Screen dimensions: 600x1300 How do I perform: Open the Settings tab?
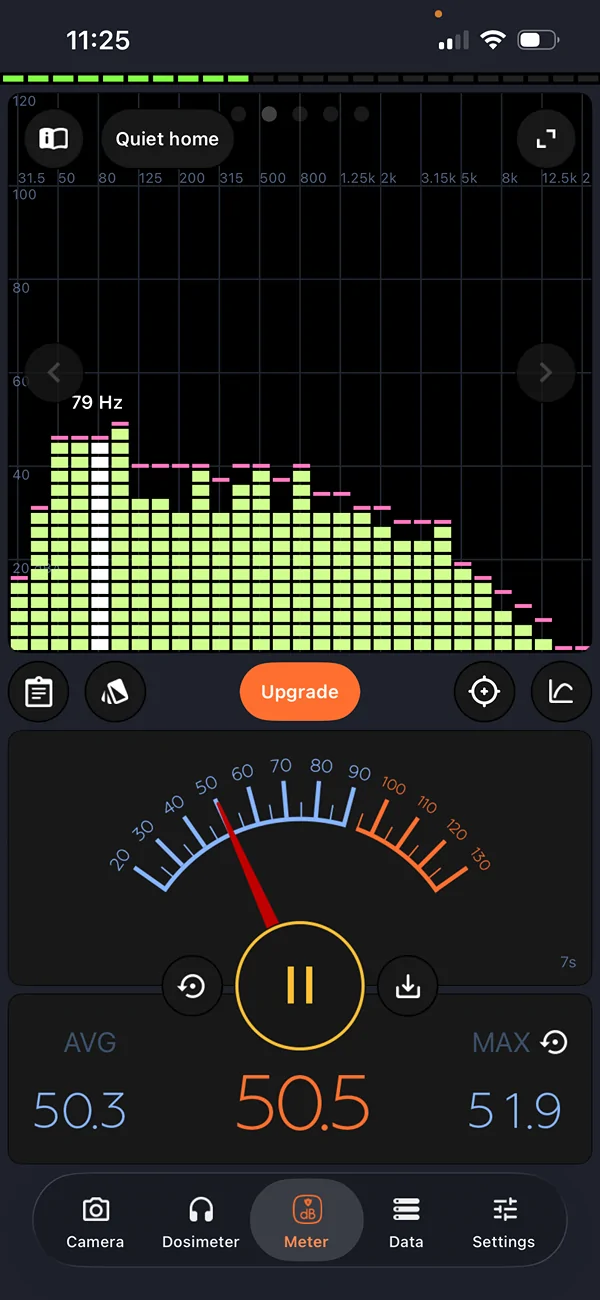coord(504,1222)
